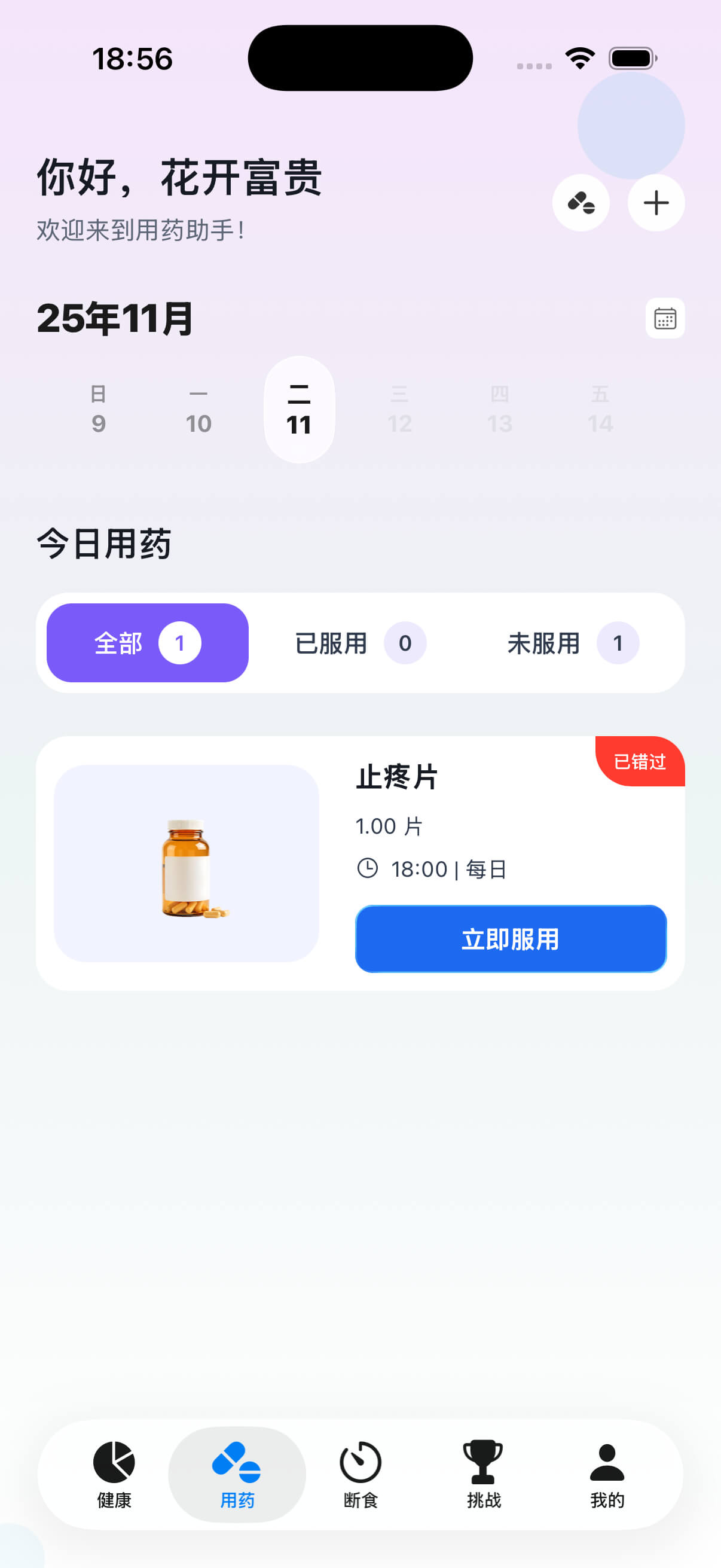Viewport: 721px width, 1568px height.
Task: Show the 全部 medication filter
Action: (147, 643)
